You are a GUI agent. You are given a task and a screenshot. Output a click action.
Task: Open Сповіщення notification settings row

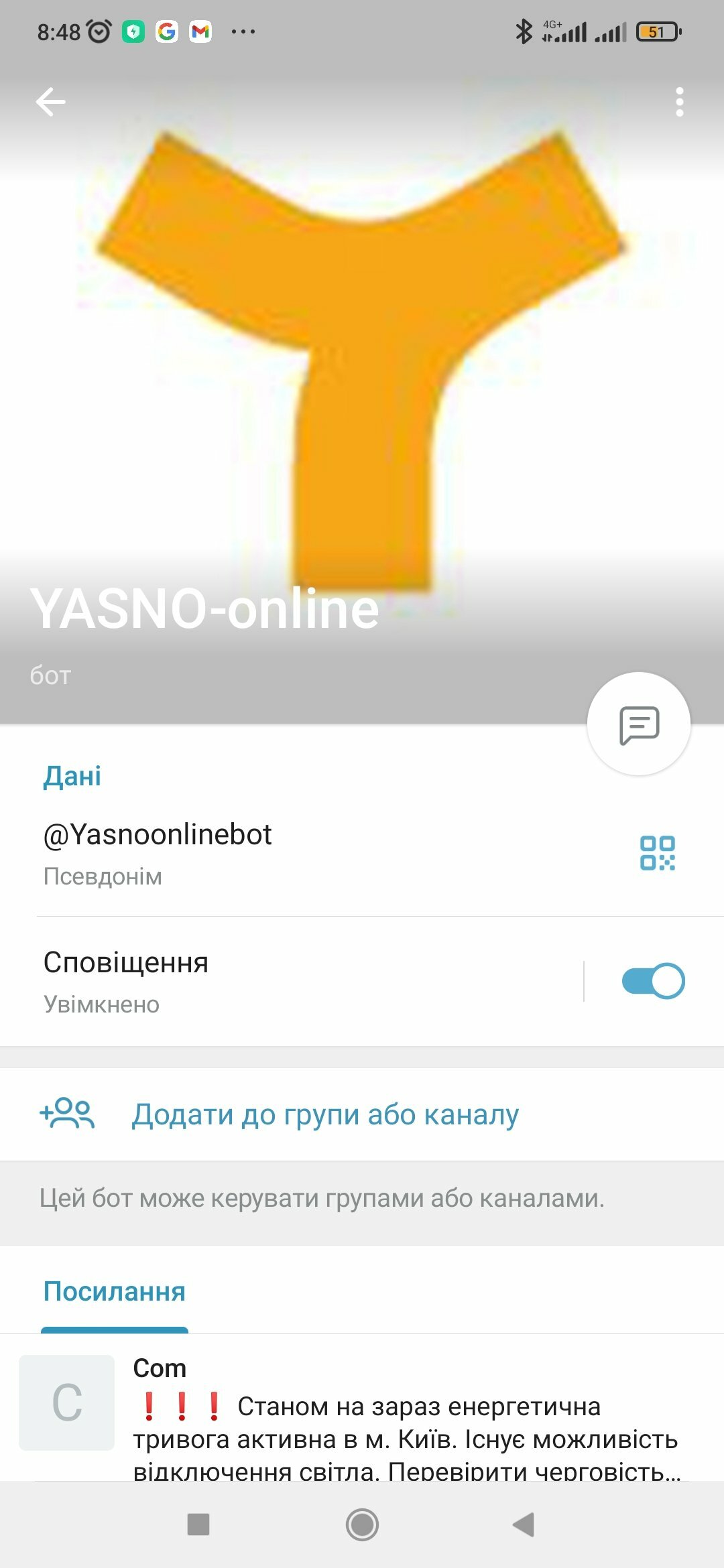pos(292,982)
